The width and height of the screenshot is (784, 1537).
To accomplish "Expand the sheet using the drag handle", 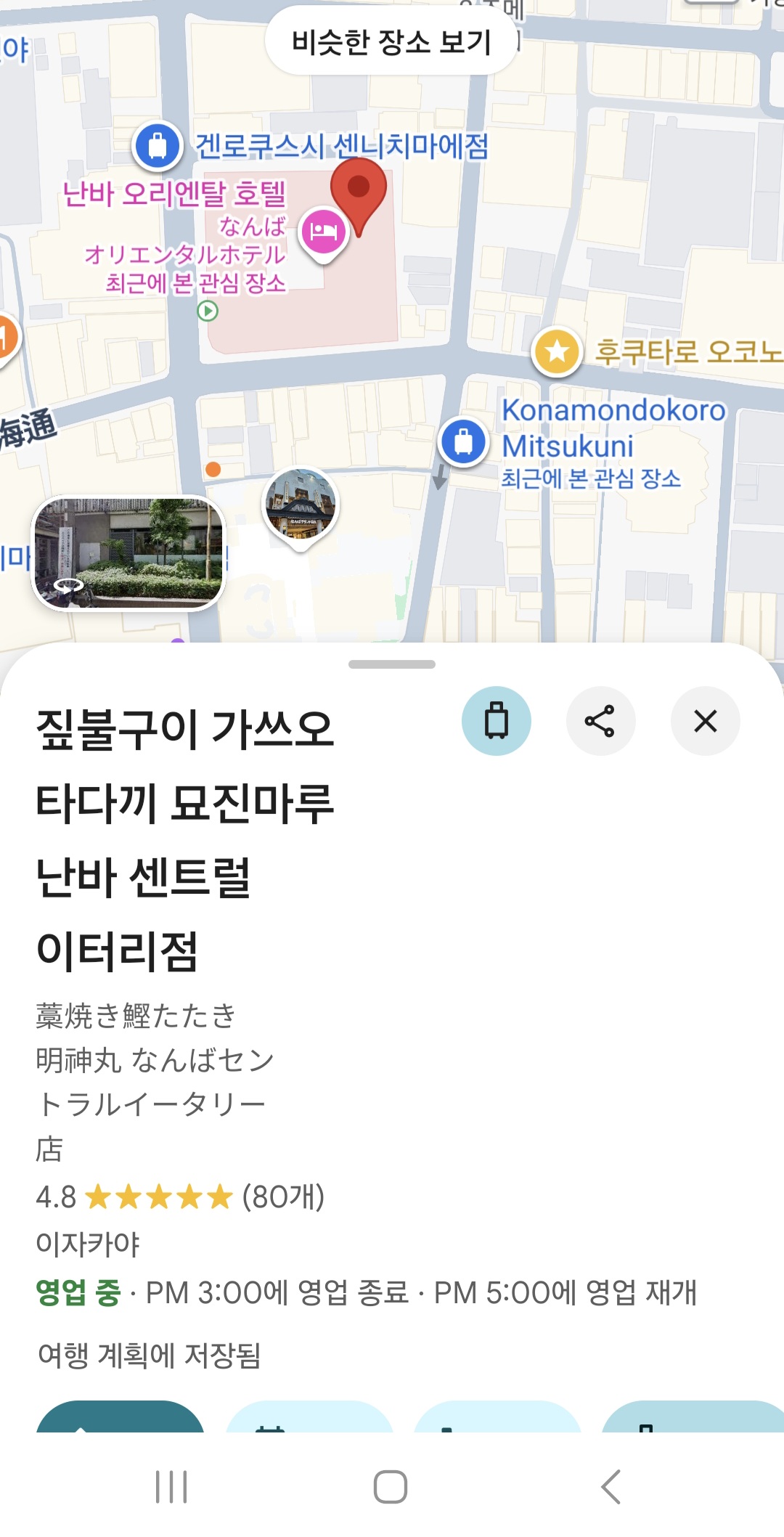I will point(392,664).
